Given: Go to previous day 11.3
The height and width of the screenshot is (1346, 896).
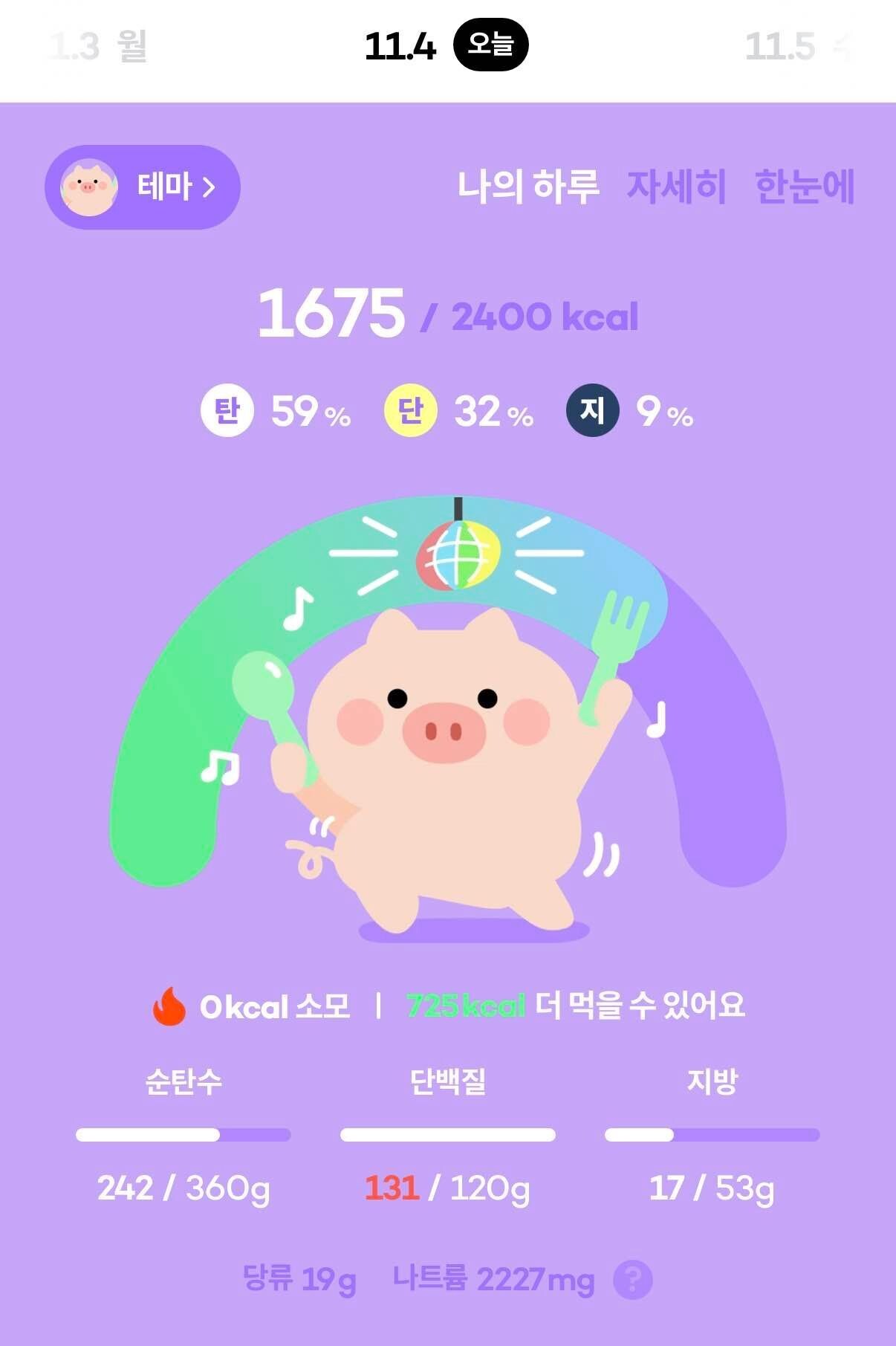Looking at the screenshot, I should coord(97,46).
